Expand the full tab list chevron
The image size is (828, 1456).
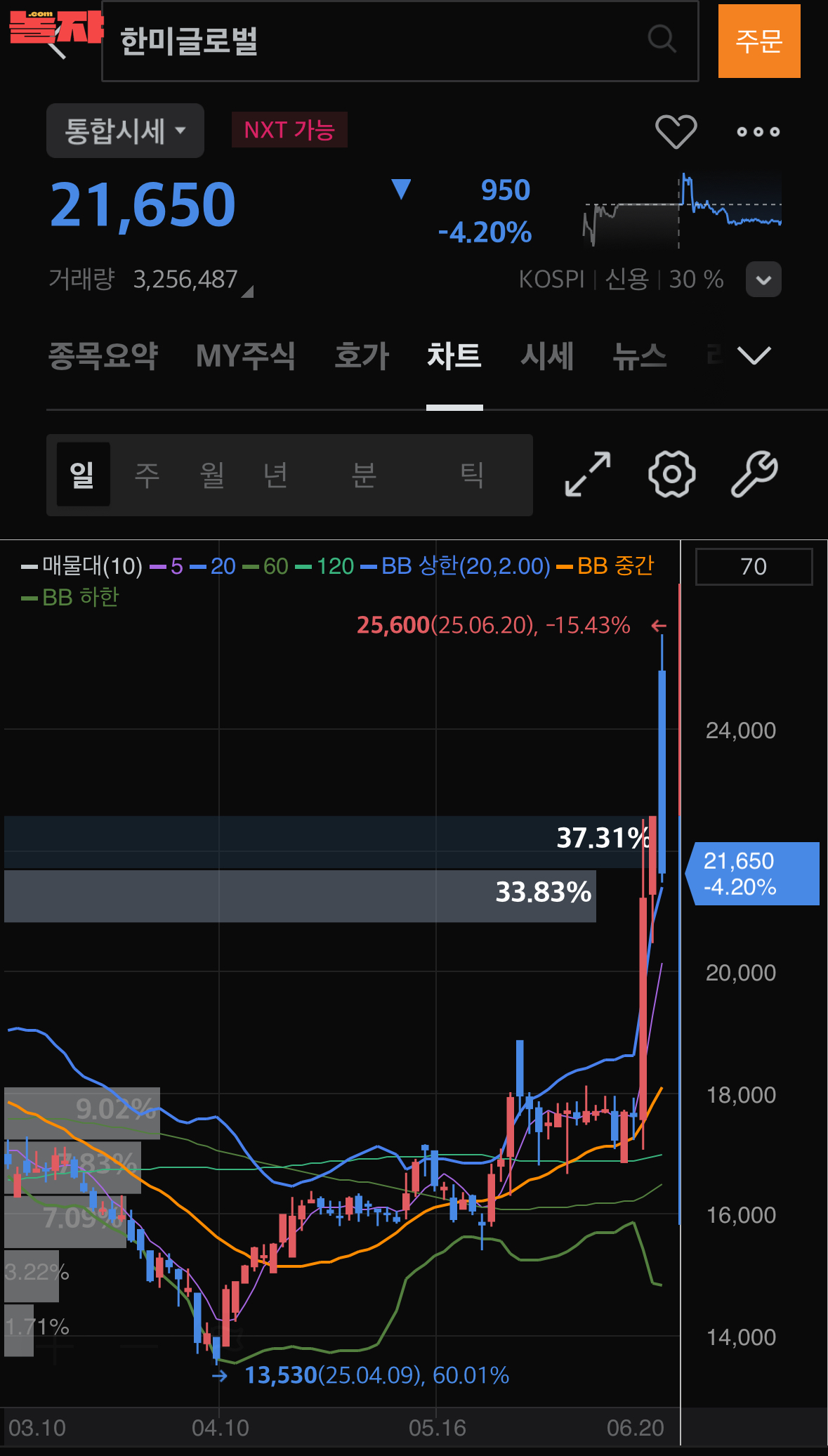point(755,355)
